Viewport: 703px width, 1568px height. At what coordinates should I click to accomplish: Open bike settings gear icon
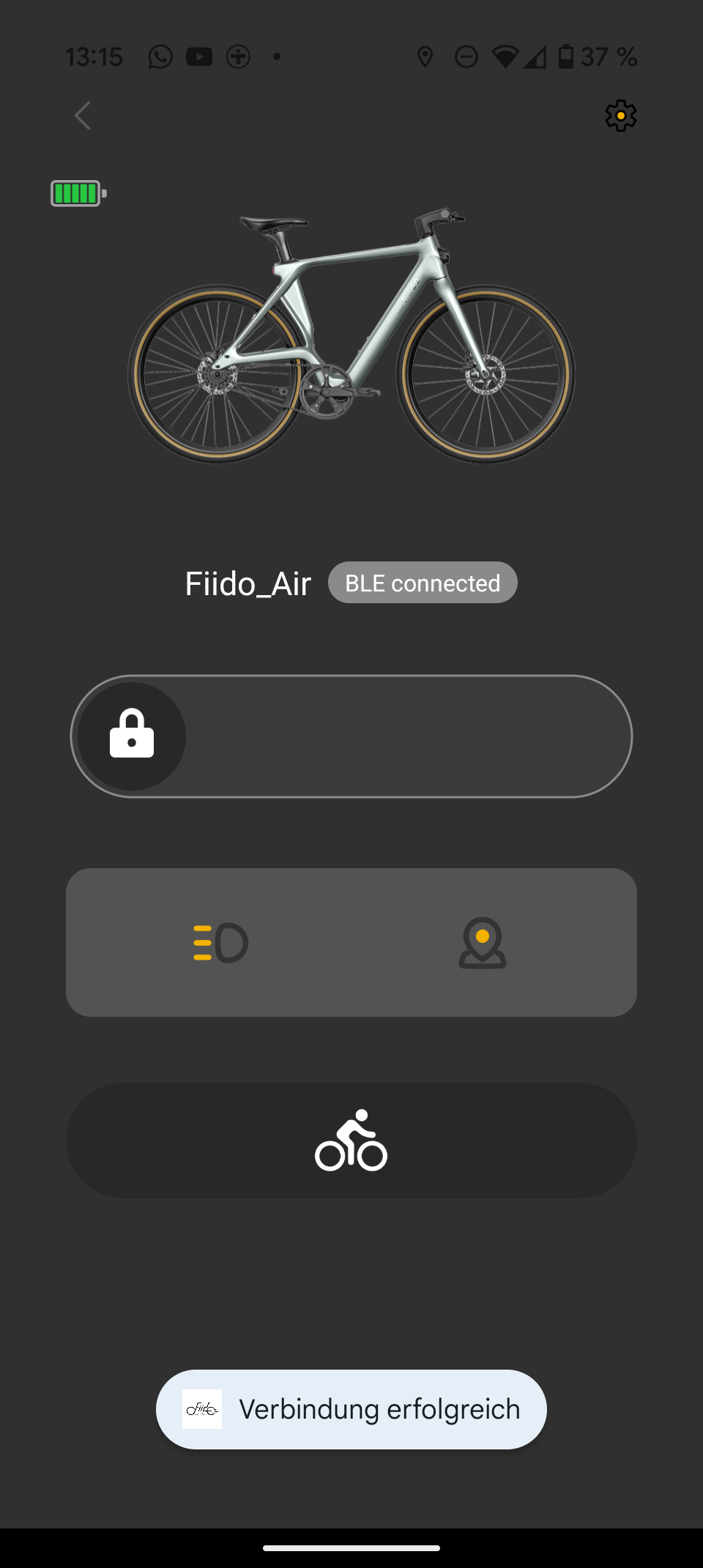point(620,116)
